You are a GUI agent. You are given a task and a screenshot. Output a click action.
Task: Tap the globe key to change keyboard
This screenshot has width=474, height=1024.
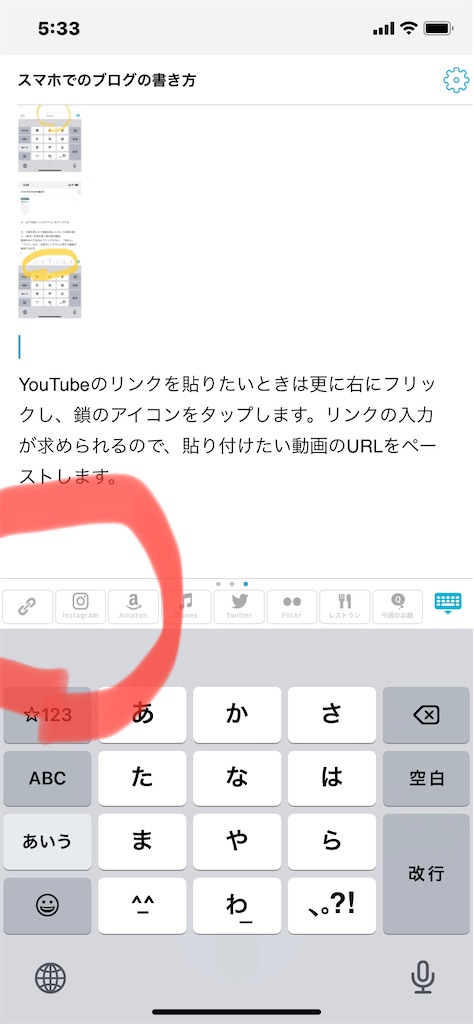click(51, 978)
